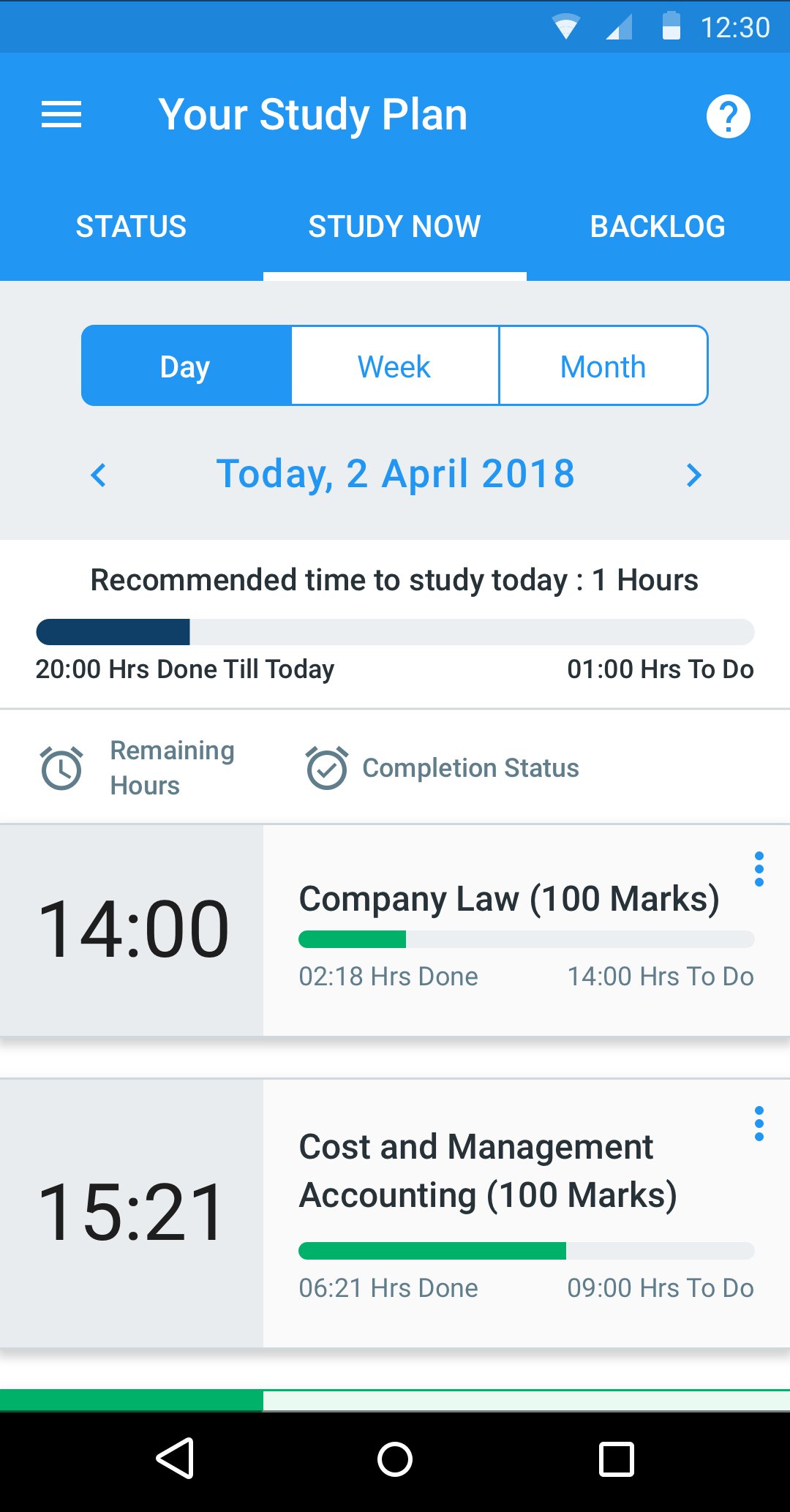Tap the system home button

click(395, 1460)
